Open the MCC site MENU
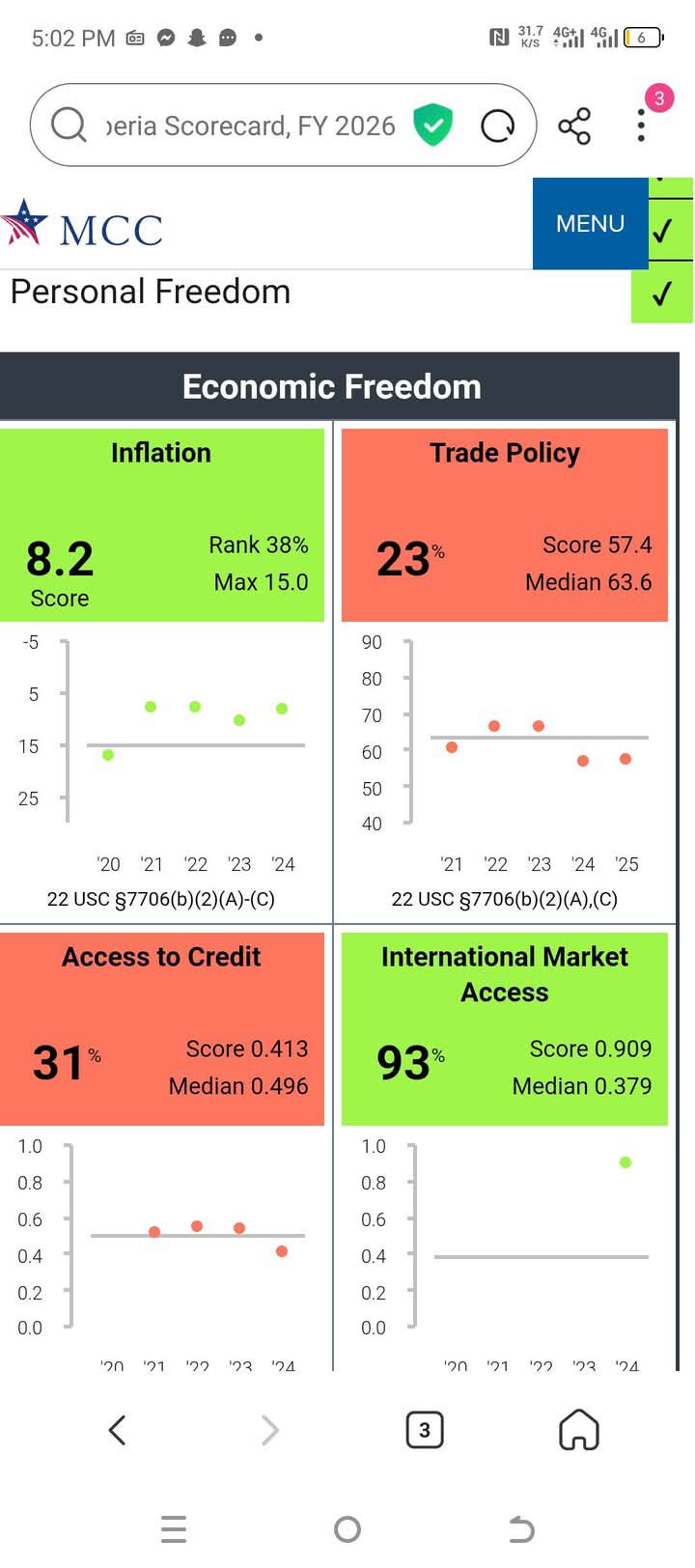Viewport: 695px width, 1568px height. point(590,223)
